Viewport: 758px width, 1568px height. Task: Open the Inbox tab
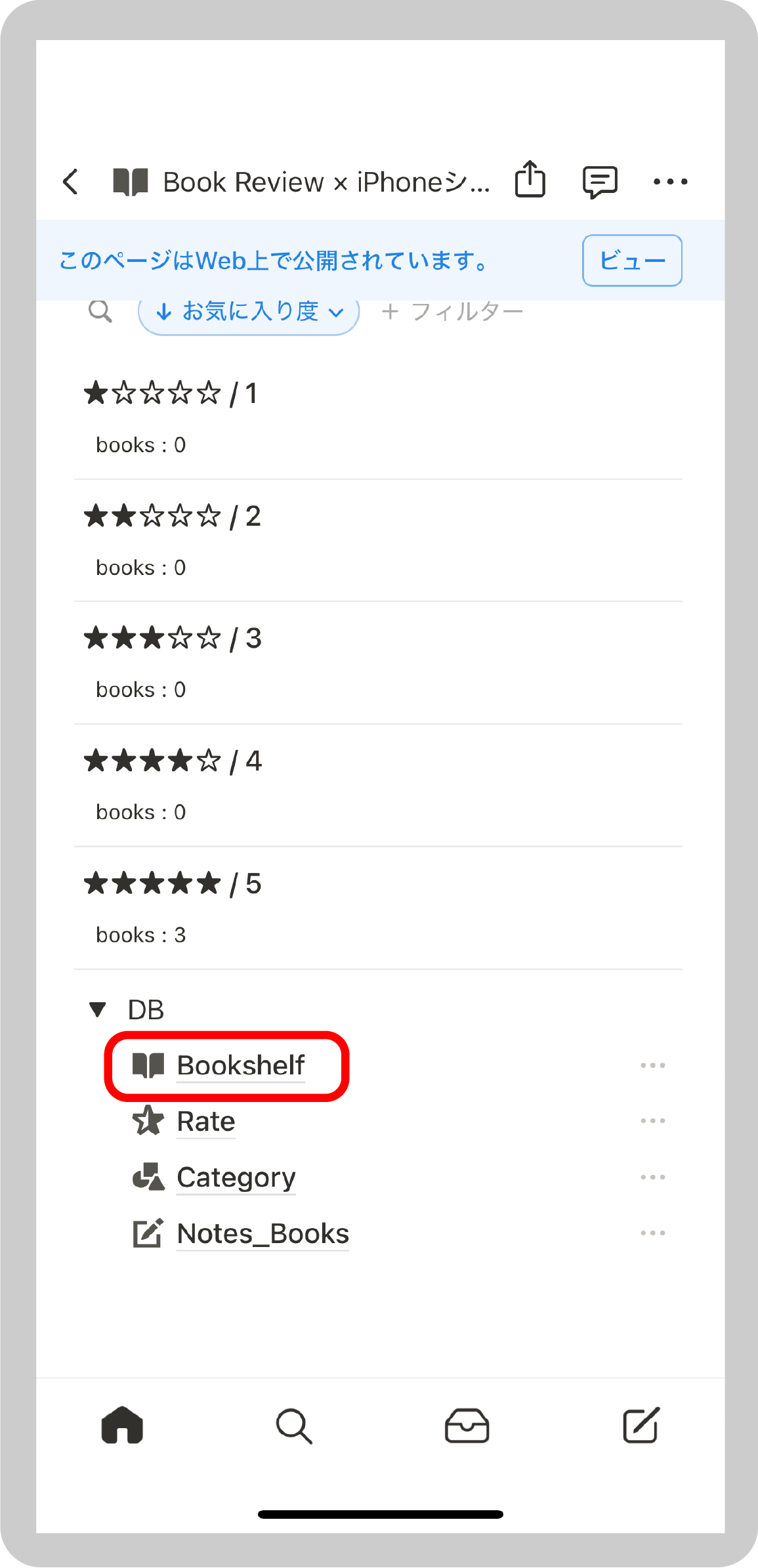point(467,1426)
